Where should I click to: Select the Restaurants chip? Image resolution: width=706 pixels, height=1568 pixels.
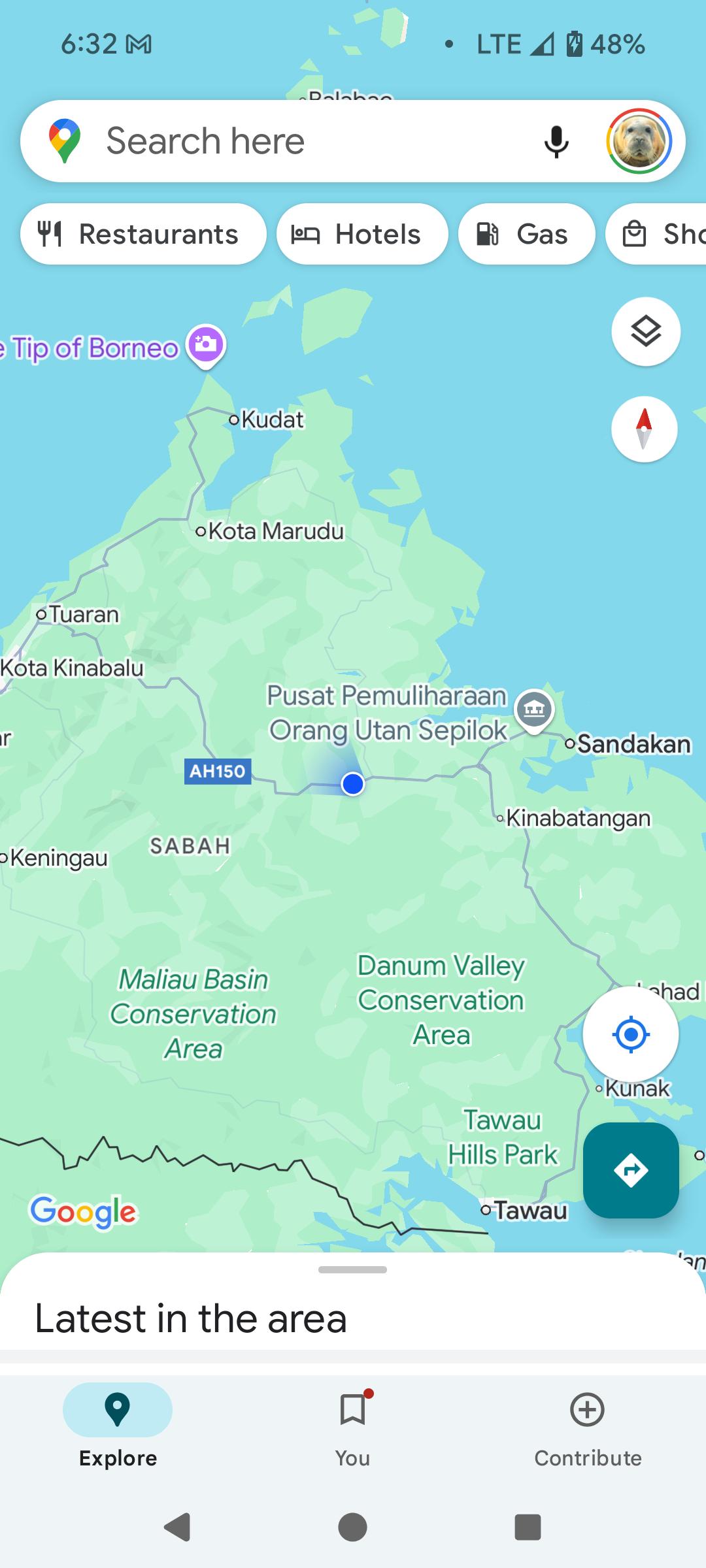click(143, 234)
